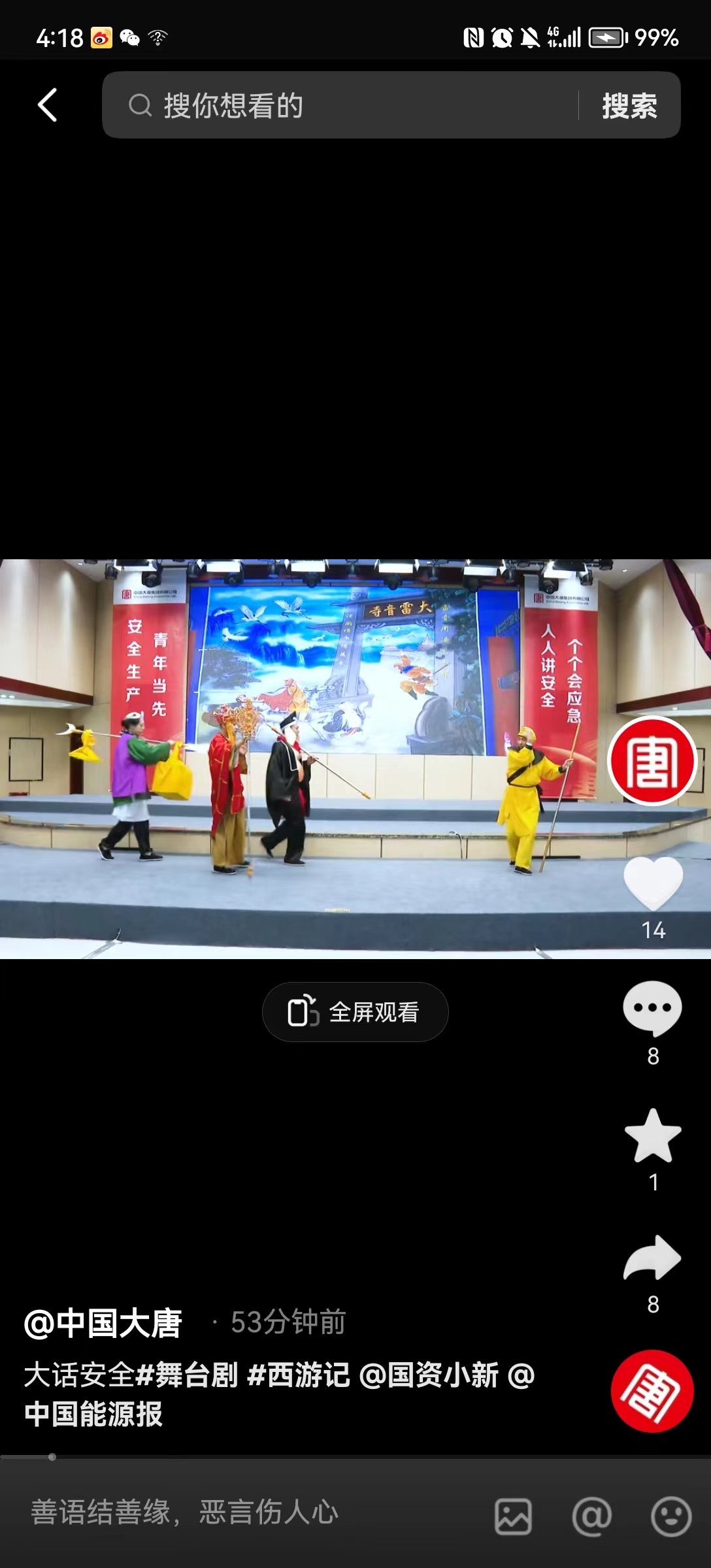This screenshot has width=711, height=1568.
Task: Share this video via arrow icon
Action: tap(652, 1258)
